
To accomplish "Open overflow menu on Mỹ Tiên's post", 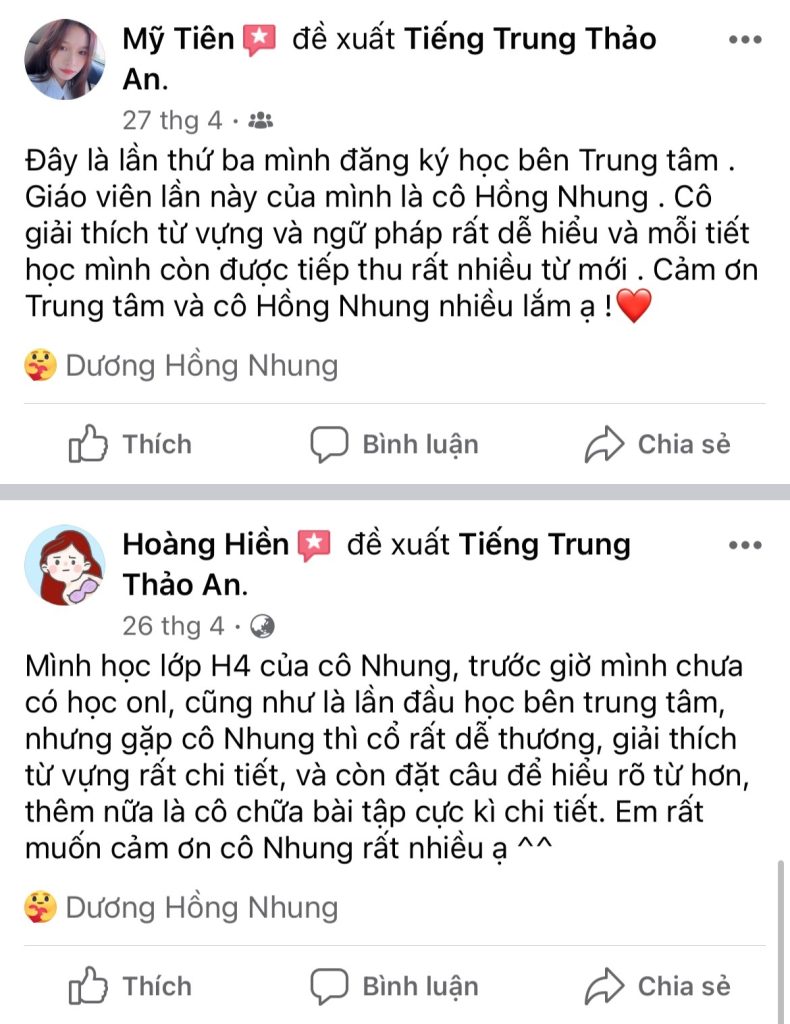I will [x=745, y=40].
